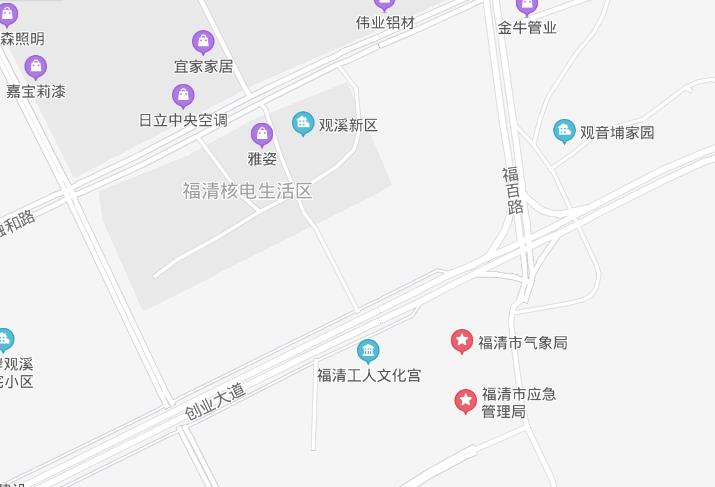Tap the 宜家家居 shopping pin
Screen dimensions: 715x487
(203, 42)
